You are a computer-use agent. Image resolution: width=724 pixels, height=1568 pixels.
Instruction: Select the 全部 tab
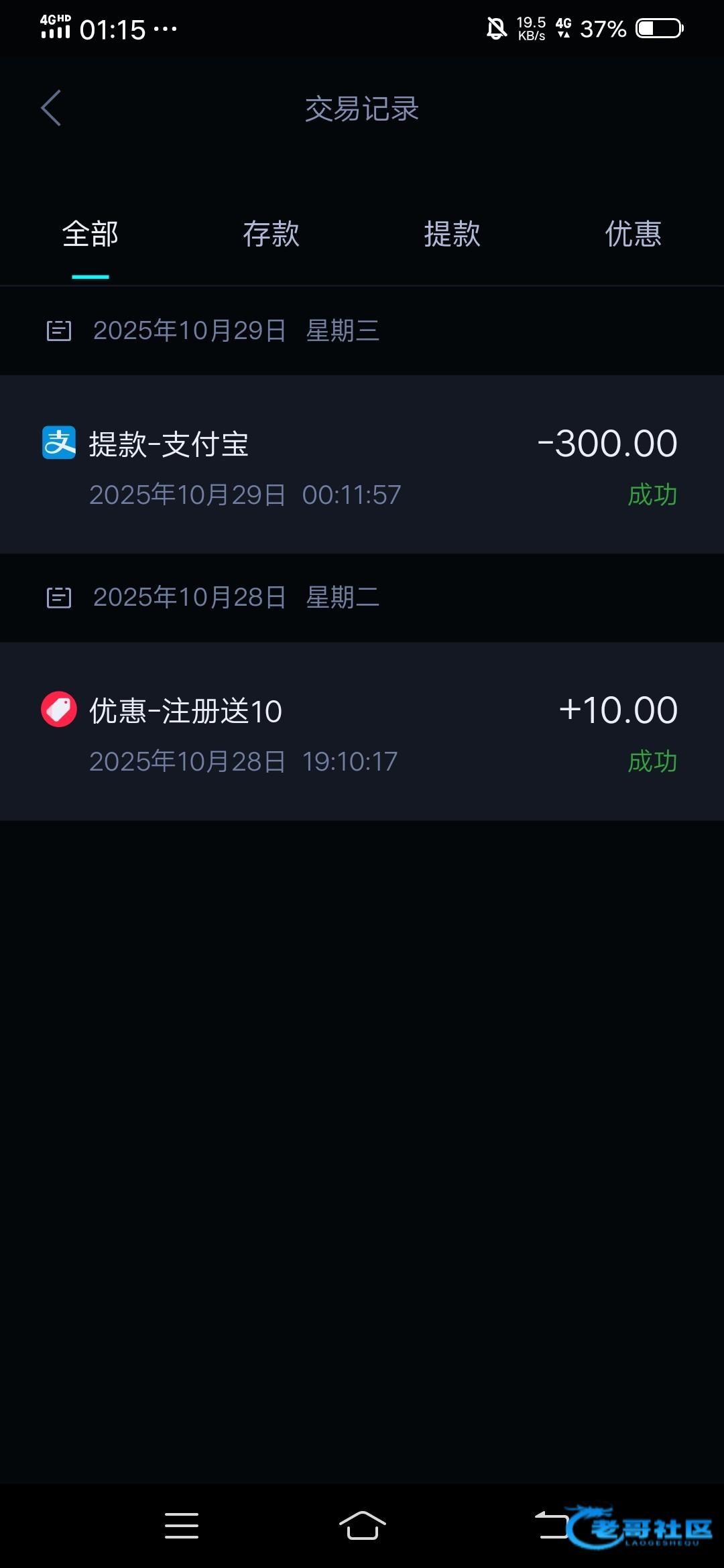pyautogui.click(x=90, y=235)
